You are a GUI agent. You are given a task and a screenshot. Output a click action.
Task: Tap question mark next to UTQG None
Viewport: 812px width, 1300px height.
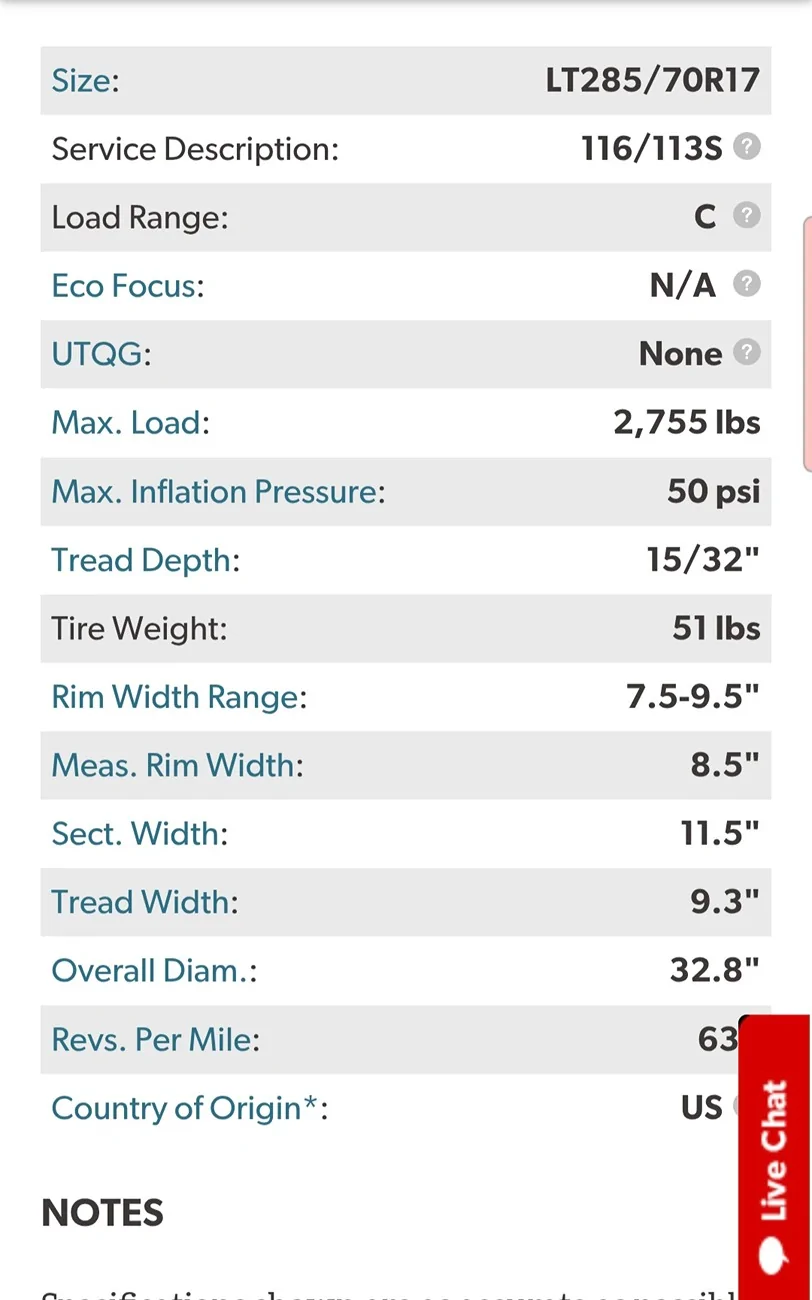point(746,353)
